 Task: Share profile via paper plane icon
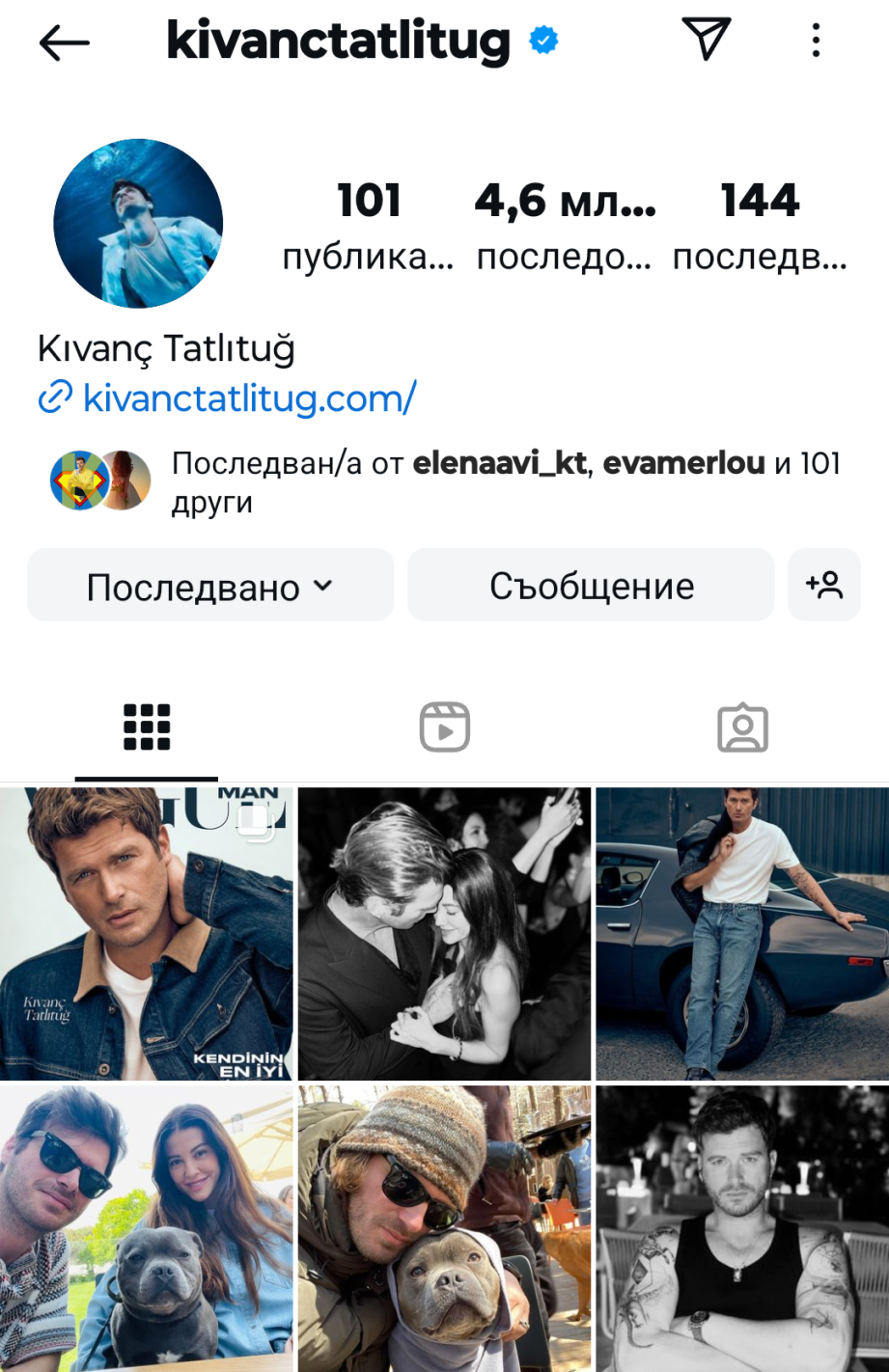(x=706, y=40)
